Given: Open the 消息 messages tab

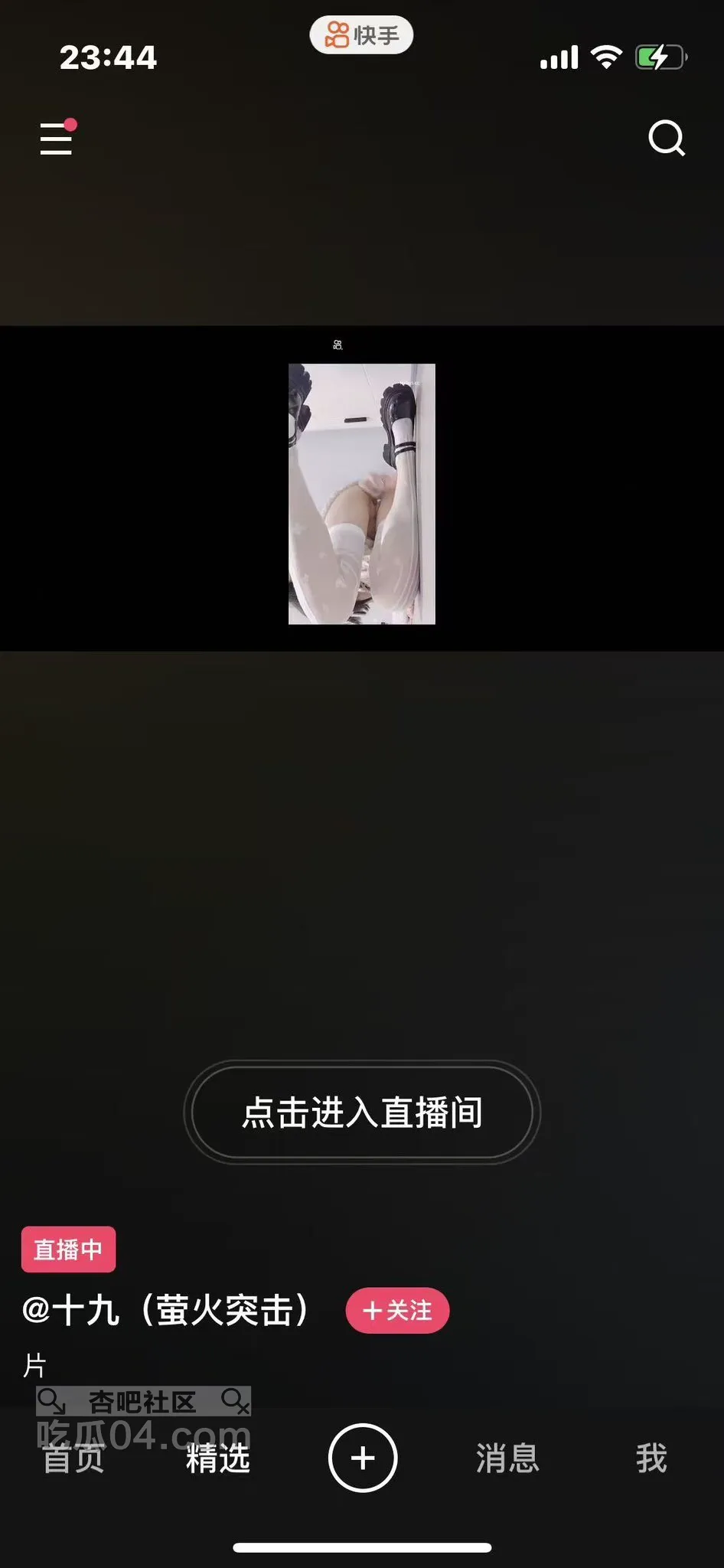Looking at the screenshot, I should click(507, 1459).
